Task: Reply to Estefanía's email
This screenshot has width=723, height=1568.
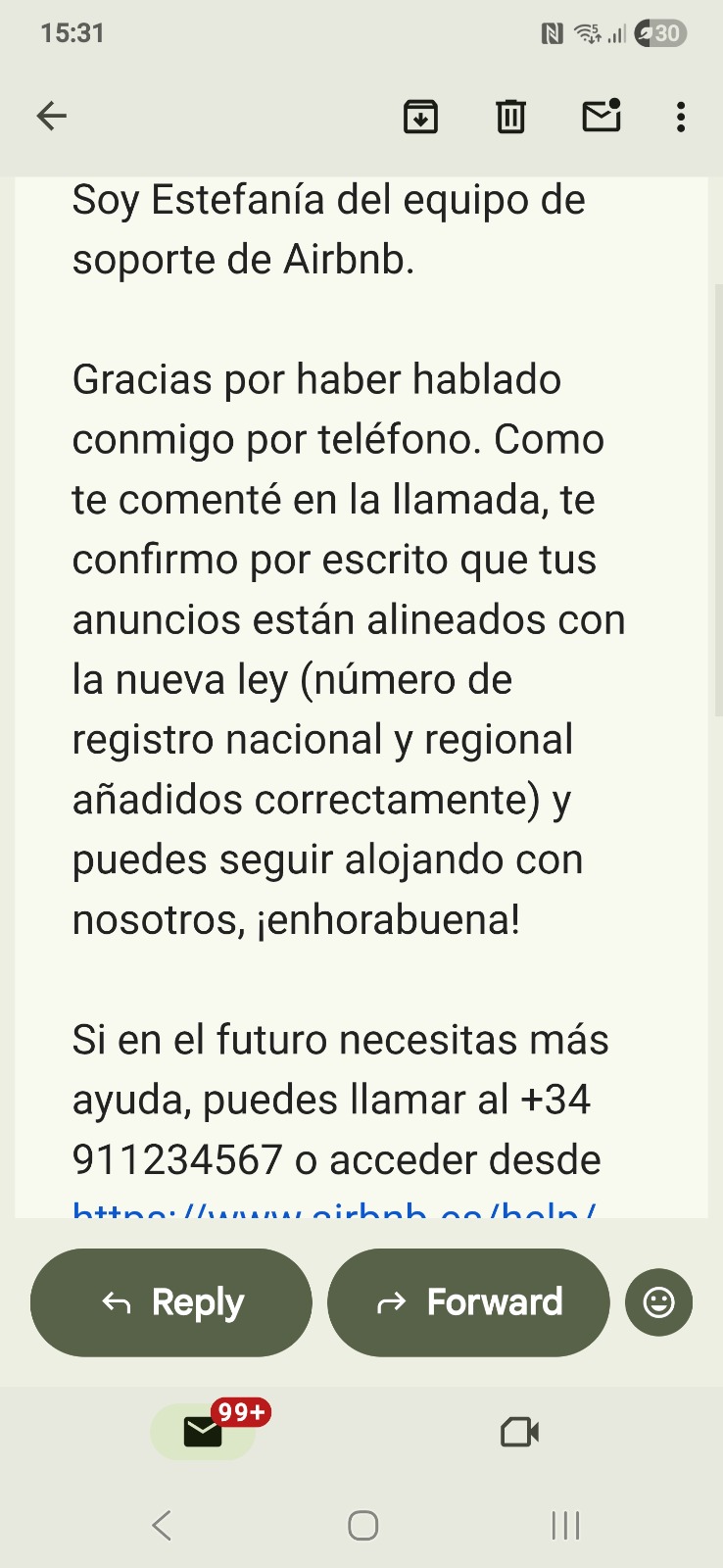Action: pos(171,1302)
